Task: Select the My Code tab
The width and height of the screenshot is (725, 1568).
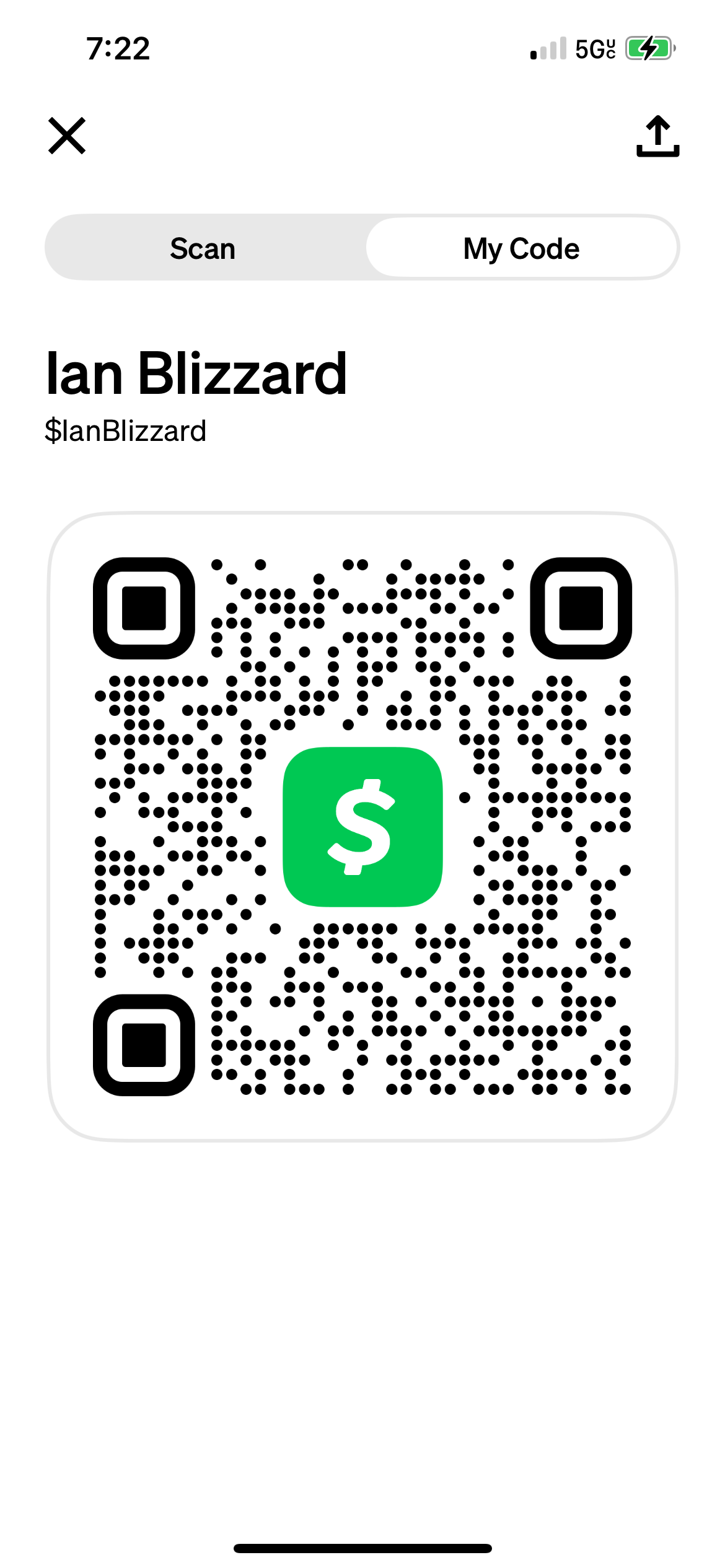Action: click(521, 248)
